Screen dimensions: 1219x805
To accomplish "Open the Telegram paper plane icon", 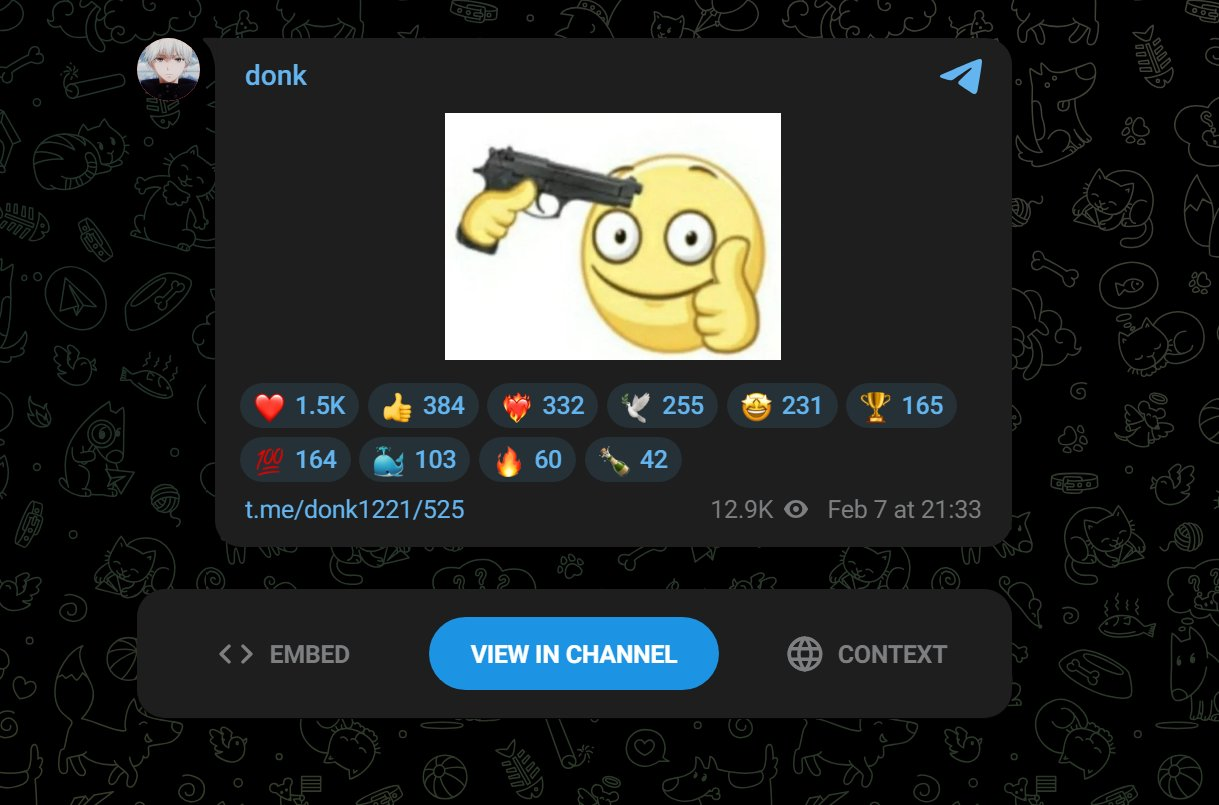I will coord(961,76).
